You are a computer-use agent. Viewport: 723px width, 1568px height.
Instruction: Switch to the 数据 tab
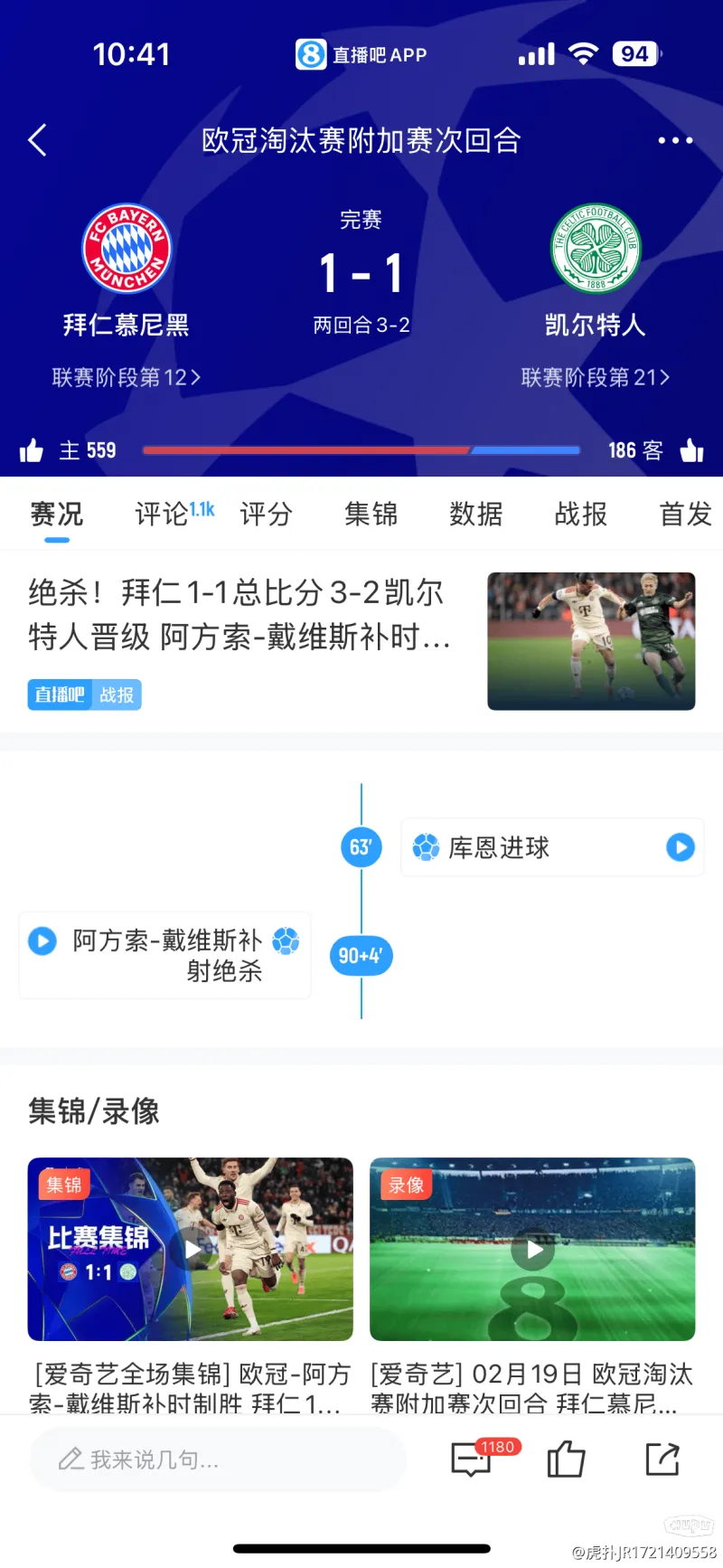pos(475,514)
